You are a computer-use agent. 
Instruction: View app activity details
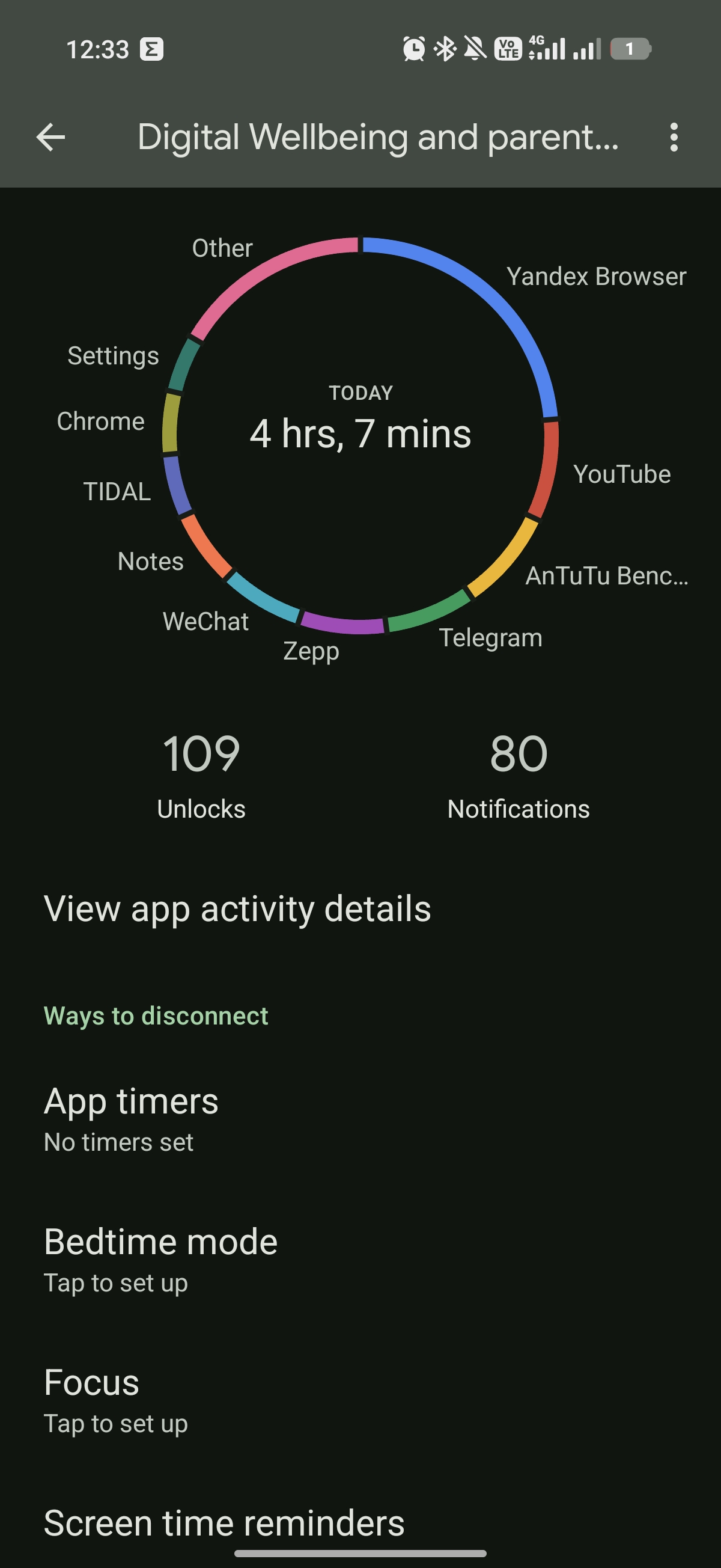pyautogui.click(x=237, y=909)
